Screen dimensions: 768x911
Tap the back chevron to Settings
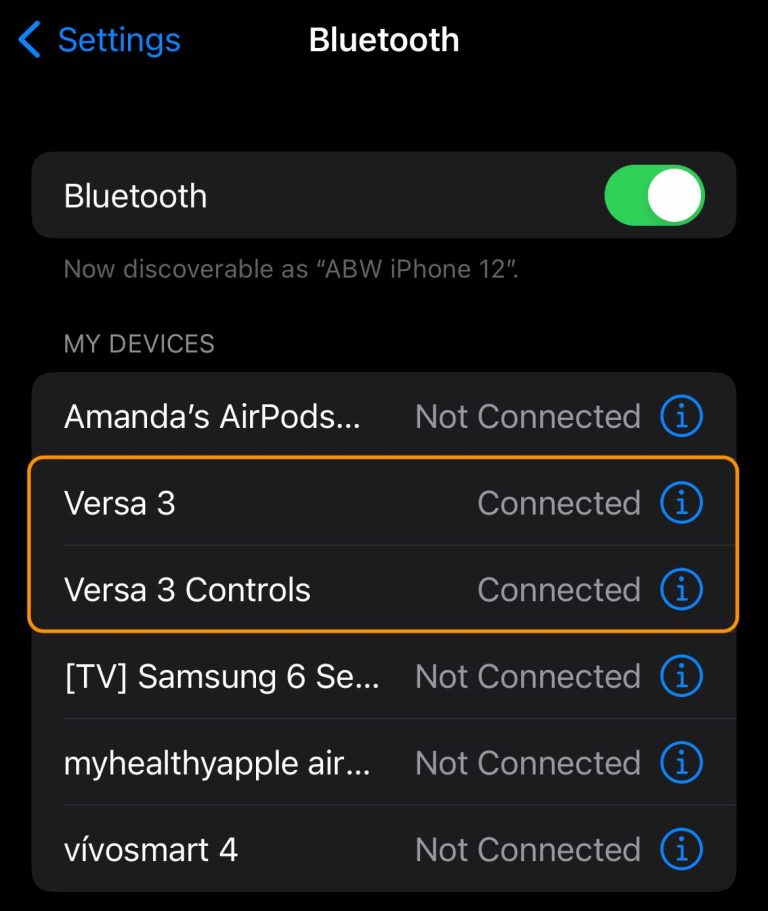click(27, 40)
